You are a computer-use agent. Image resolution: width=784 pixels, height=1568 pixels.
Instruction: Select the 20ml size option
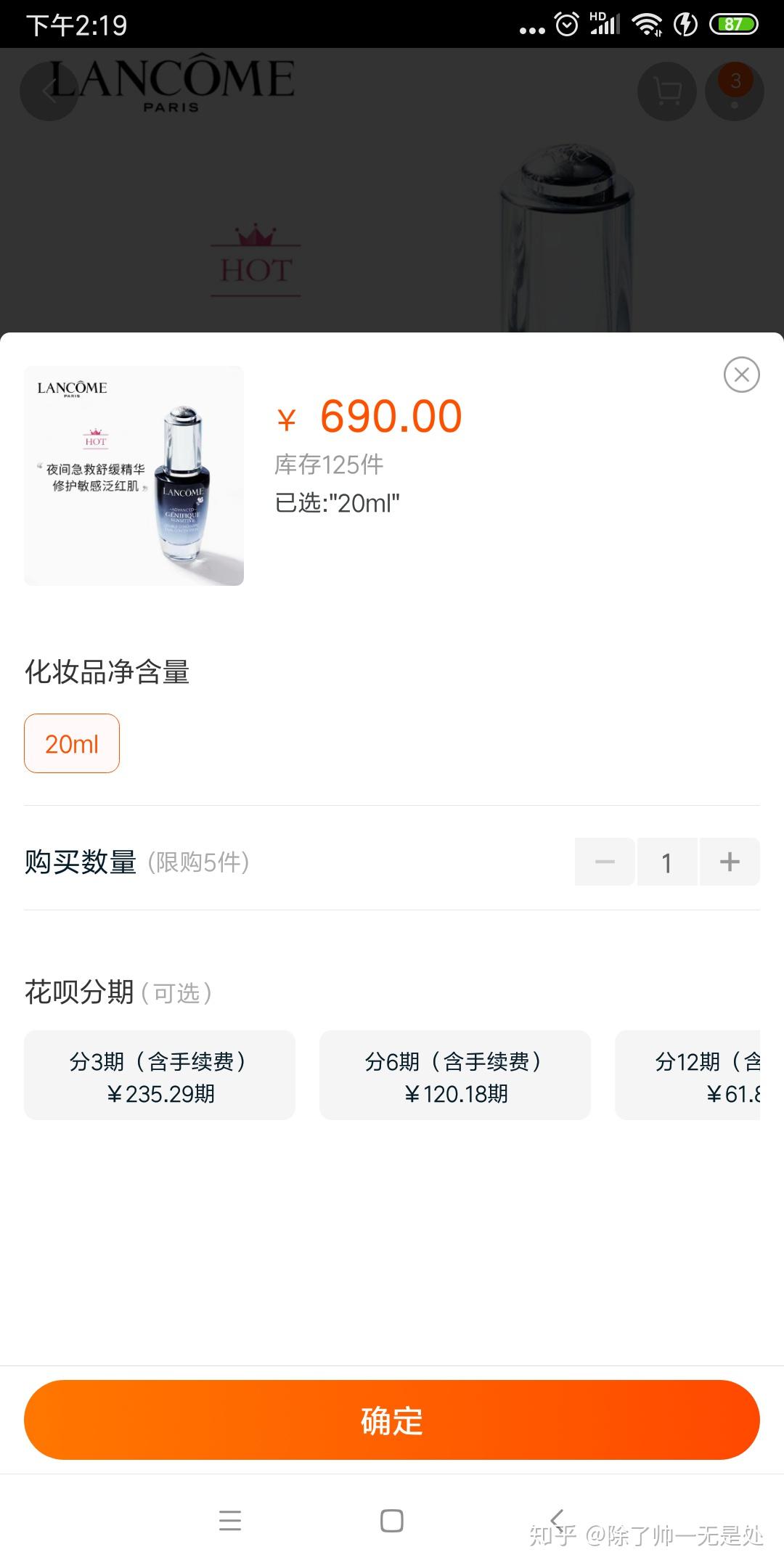(72, 743)
